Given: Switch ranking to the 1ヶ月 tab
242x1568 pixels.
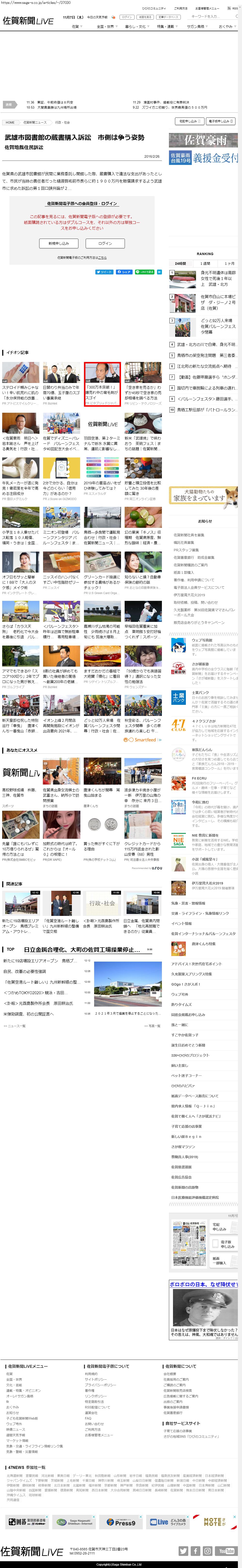Looking at the screenshot, I should [229, 264].
